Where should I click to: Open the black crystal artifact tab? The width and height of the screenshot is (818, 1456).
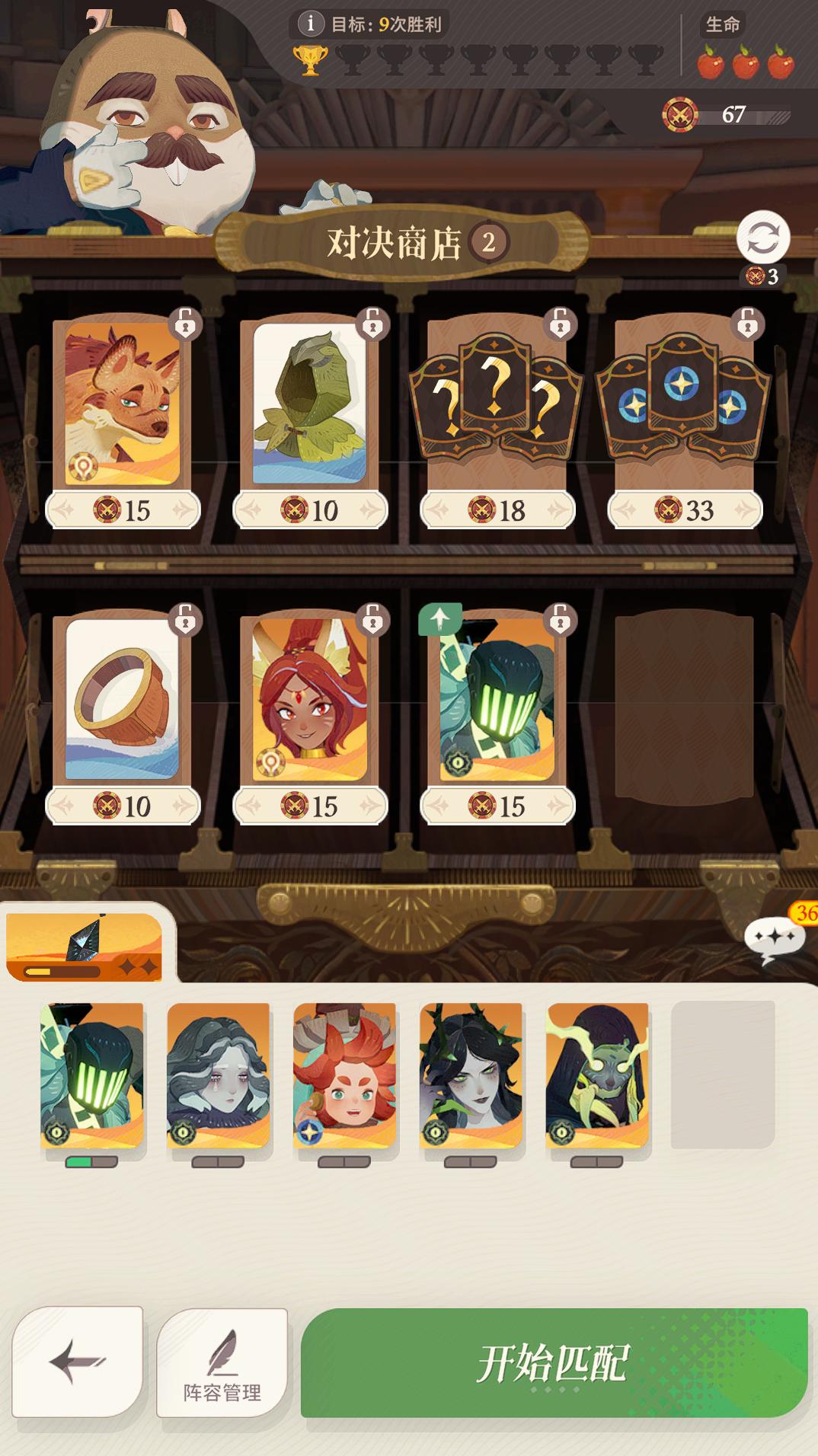[84, 947]
